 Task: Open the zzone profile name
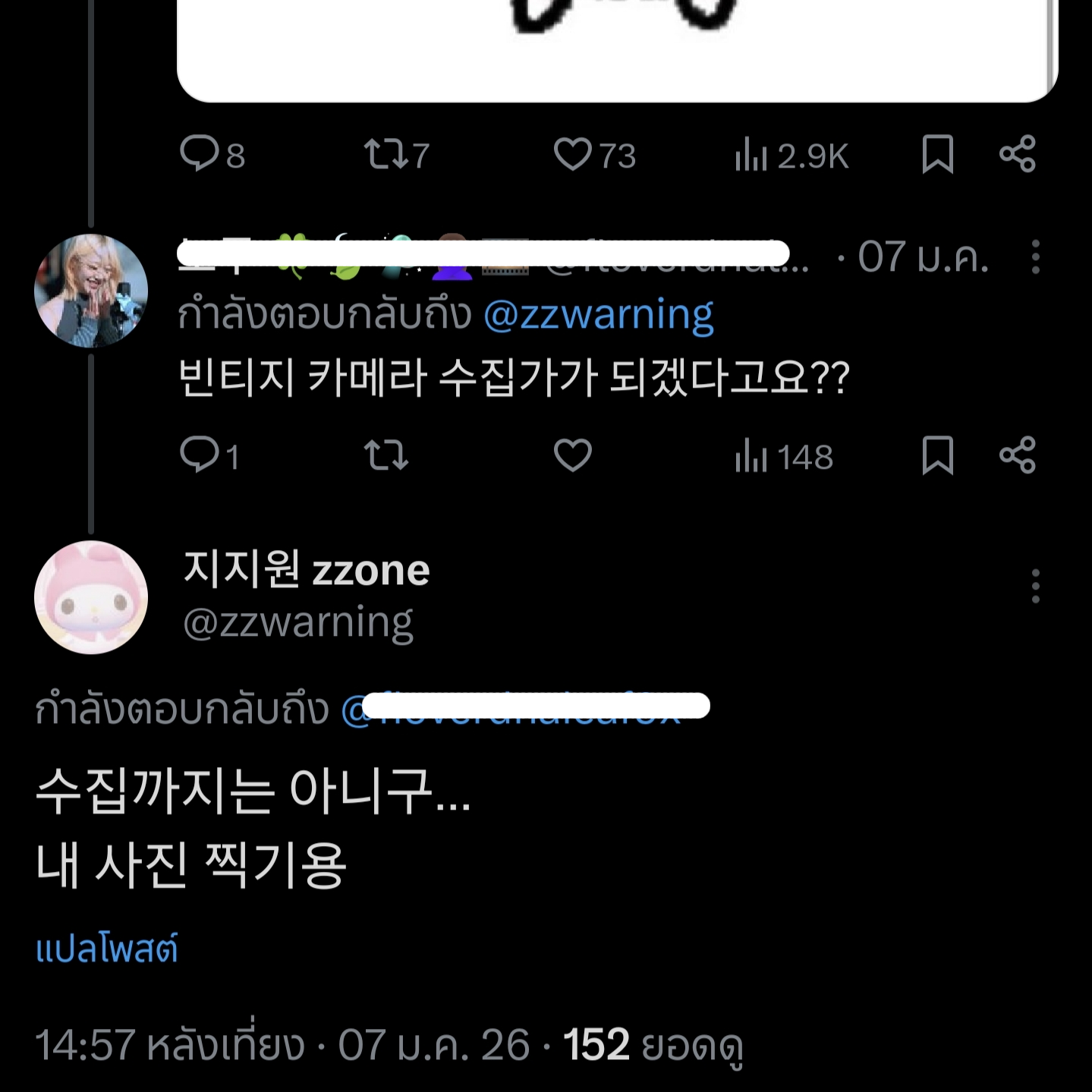coord(307,570)
